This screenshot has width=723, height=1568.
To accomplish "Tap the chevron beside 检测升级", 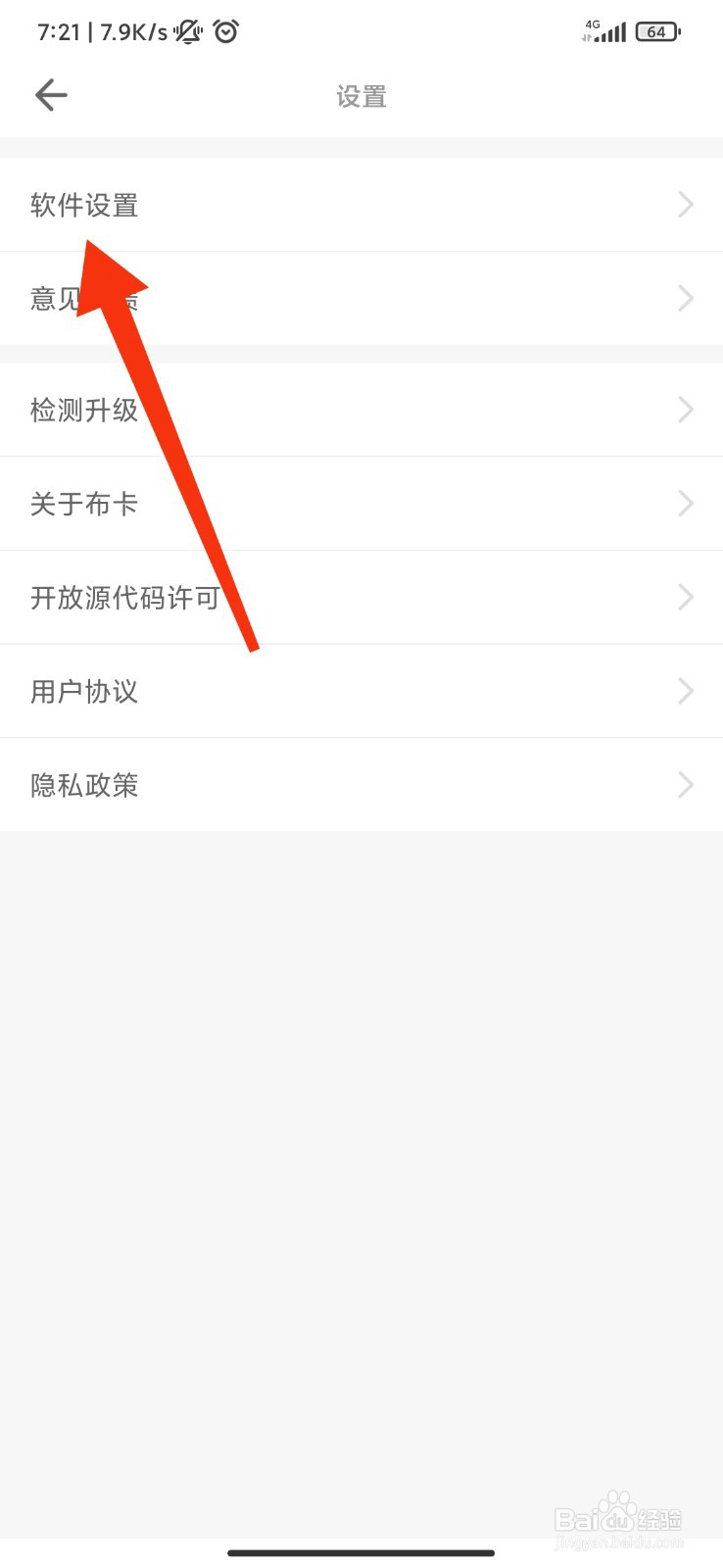I will 685,410.
